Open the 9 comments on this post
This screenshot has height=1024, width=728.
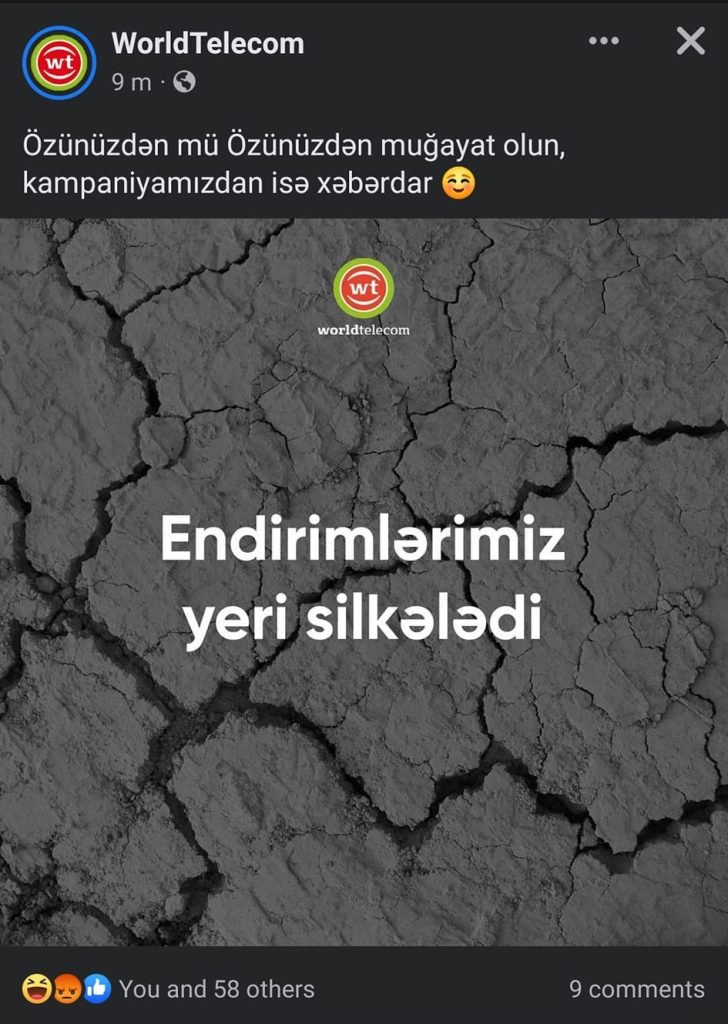click(636, 989)
